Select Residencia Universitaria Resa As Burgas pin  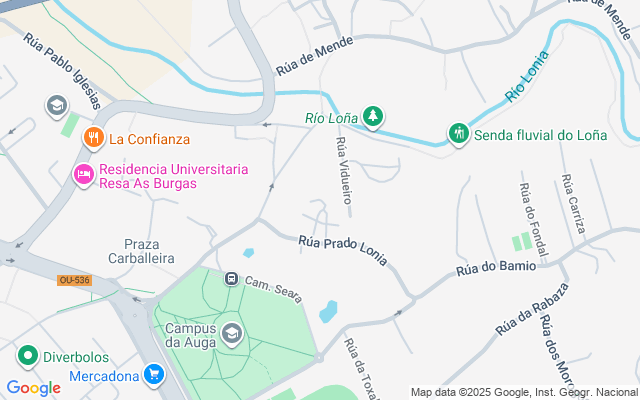pos(84,175)
